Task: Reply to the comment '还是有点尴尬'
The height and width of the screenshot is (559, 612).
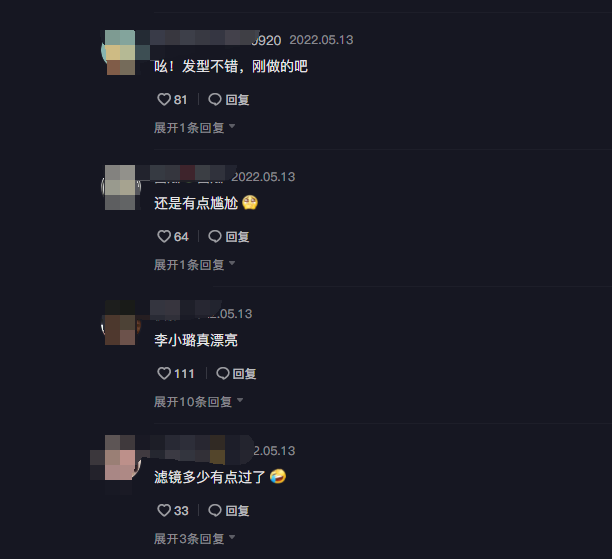Action: tap(229, 237)
